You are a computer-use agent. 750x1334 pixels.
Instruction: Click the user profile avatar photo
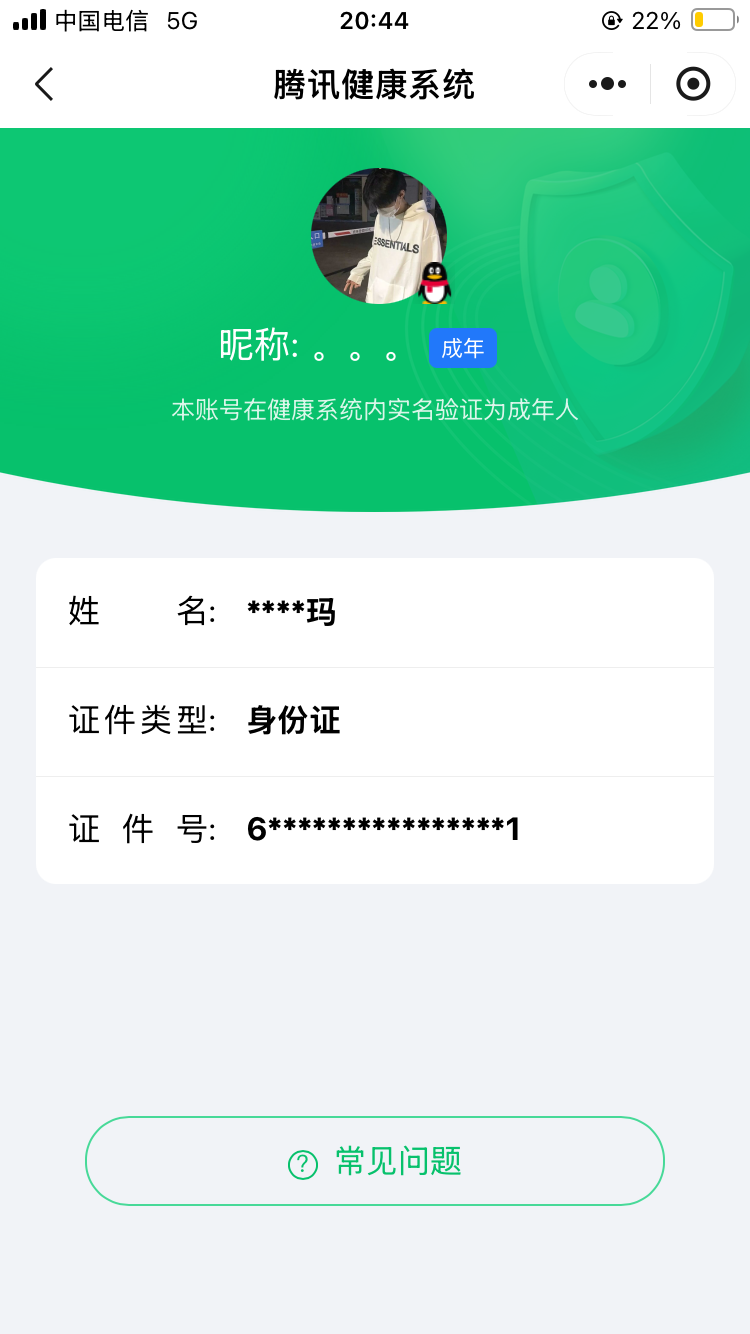point(380,236)
